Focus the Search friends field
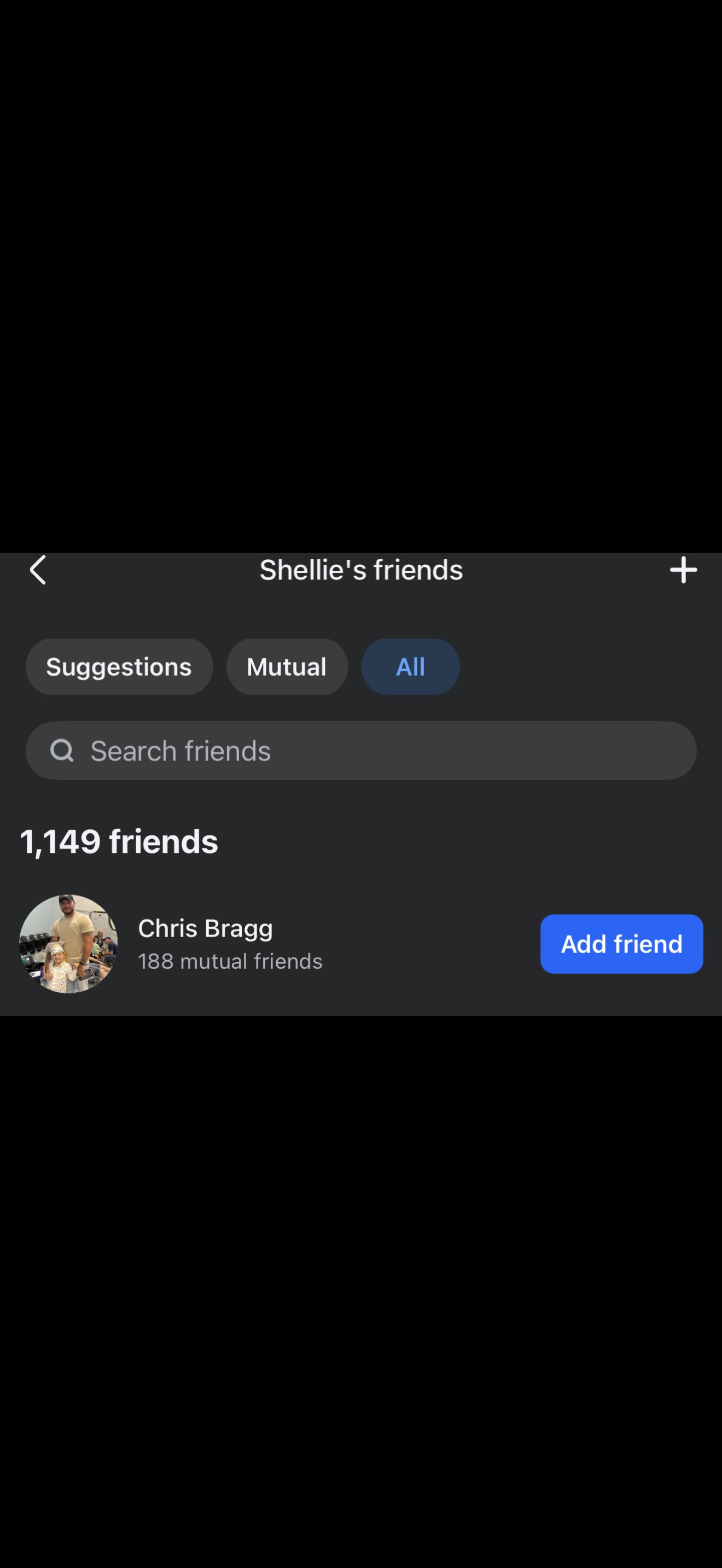Image resolution: width=722 pixels, height=1568 pixels. pos(361,751)
